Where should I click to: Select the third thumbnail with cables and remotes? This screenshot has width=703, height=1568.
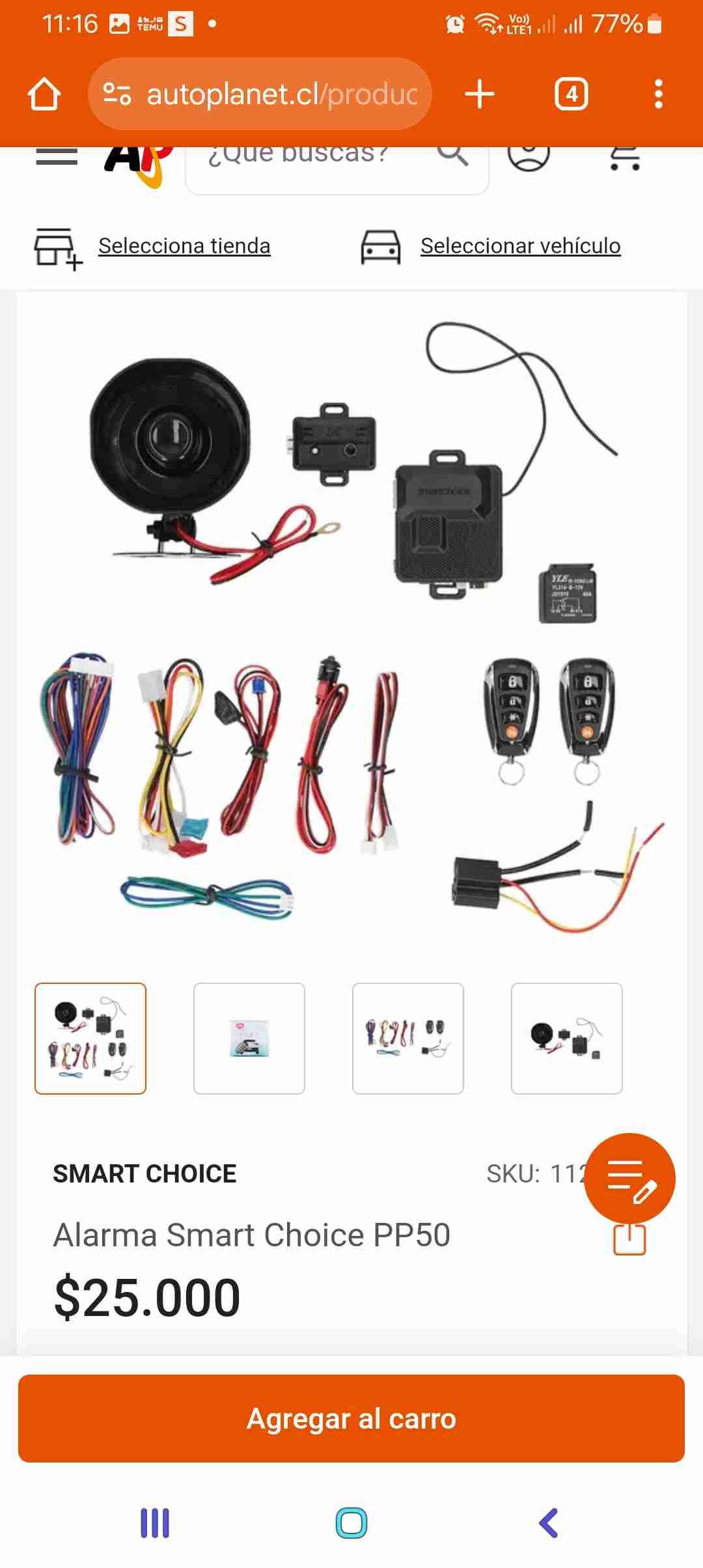pyautogui.click(x=408, y=1039)
